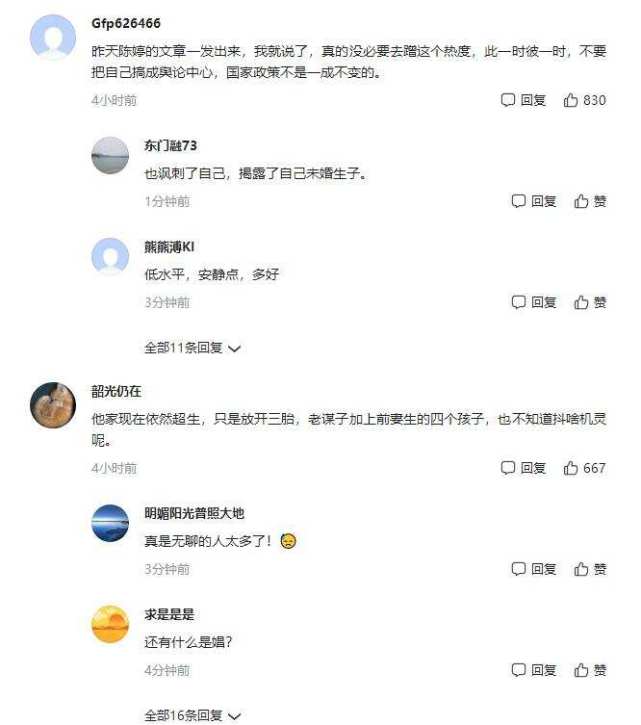Expand 全部16条回复
Image resolution: width=641 pixels, height=725 pixels.
click(193, 716)
